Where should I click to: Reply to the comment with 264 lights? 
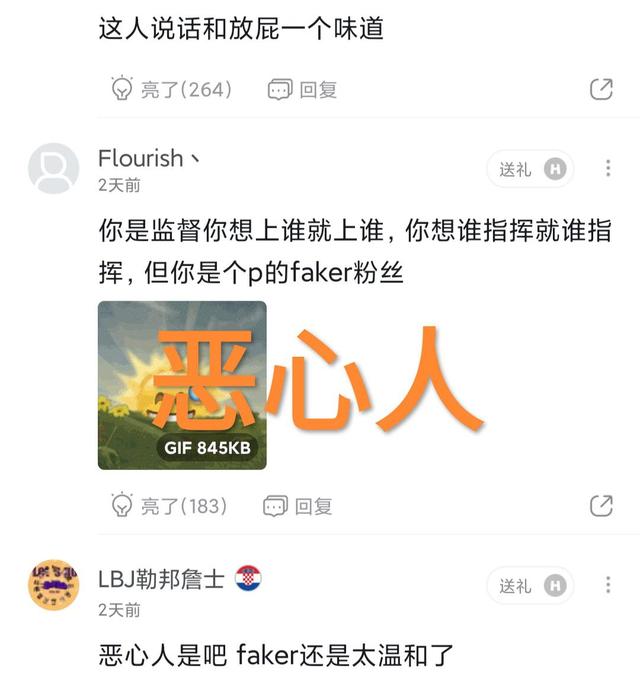pos(302,89)
